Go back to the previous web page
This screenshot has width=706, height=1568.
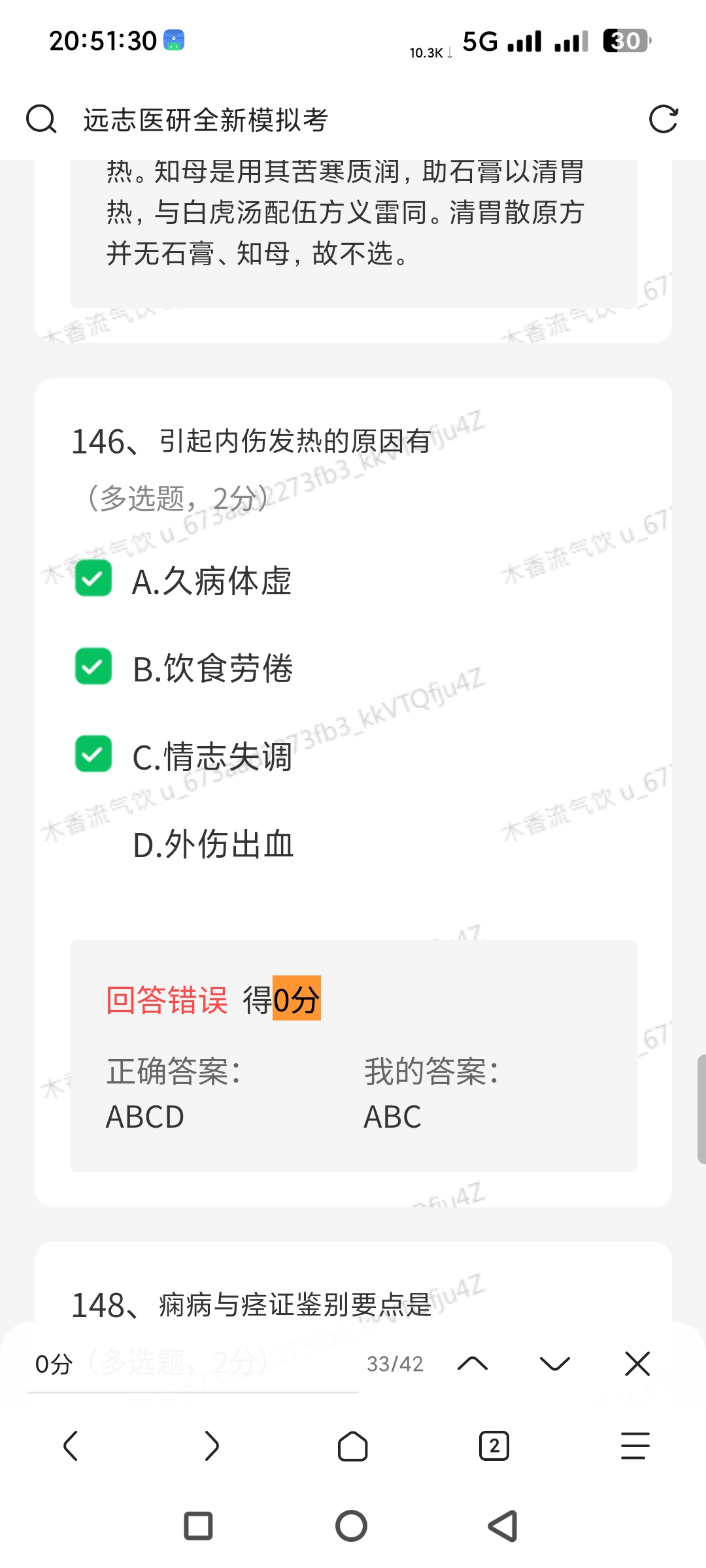click(x=71, y=1445)
